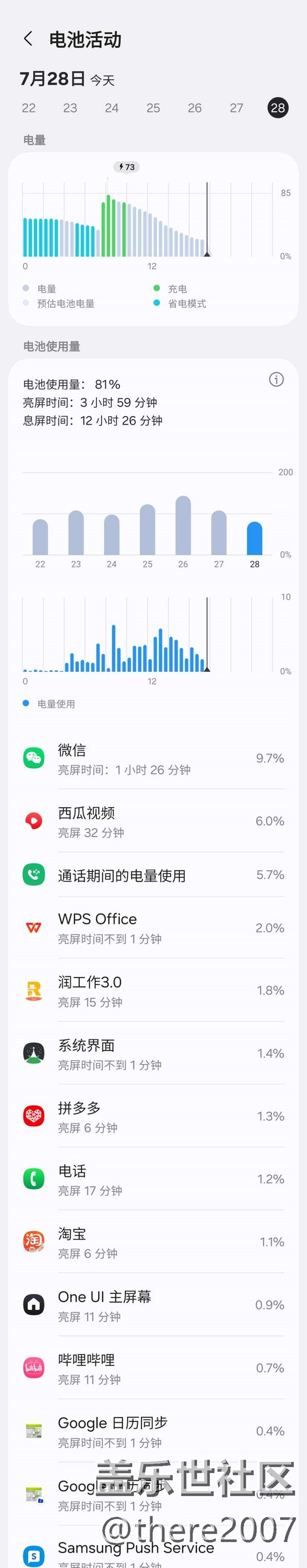Open 哔哩哔哩 battery usage details

pyautogui.click(x=153, y=1368)
